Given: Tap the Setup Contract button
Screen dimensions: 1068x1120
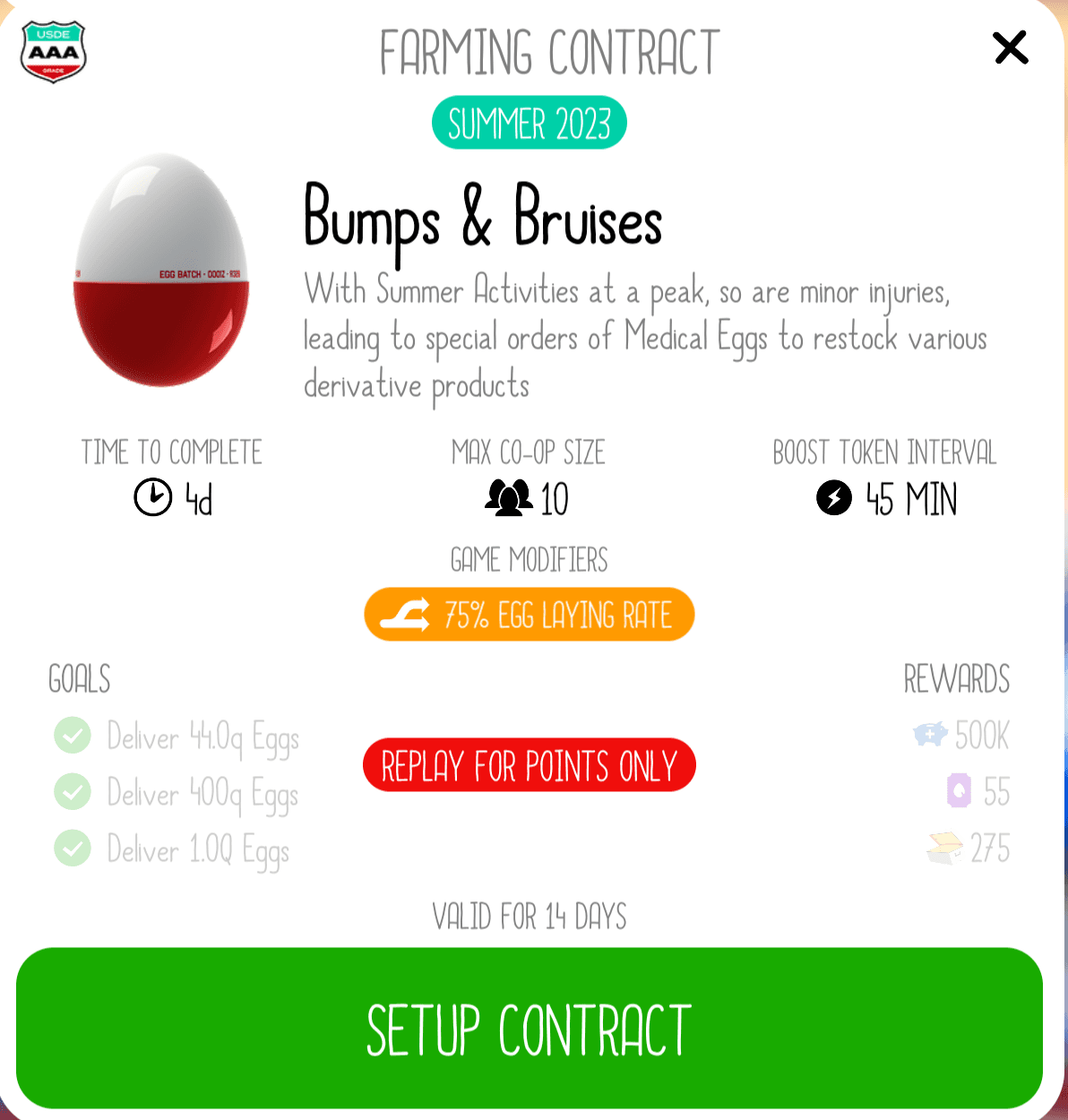Looking at the screenshot, I should click(x=529, y=1029).
